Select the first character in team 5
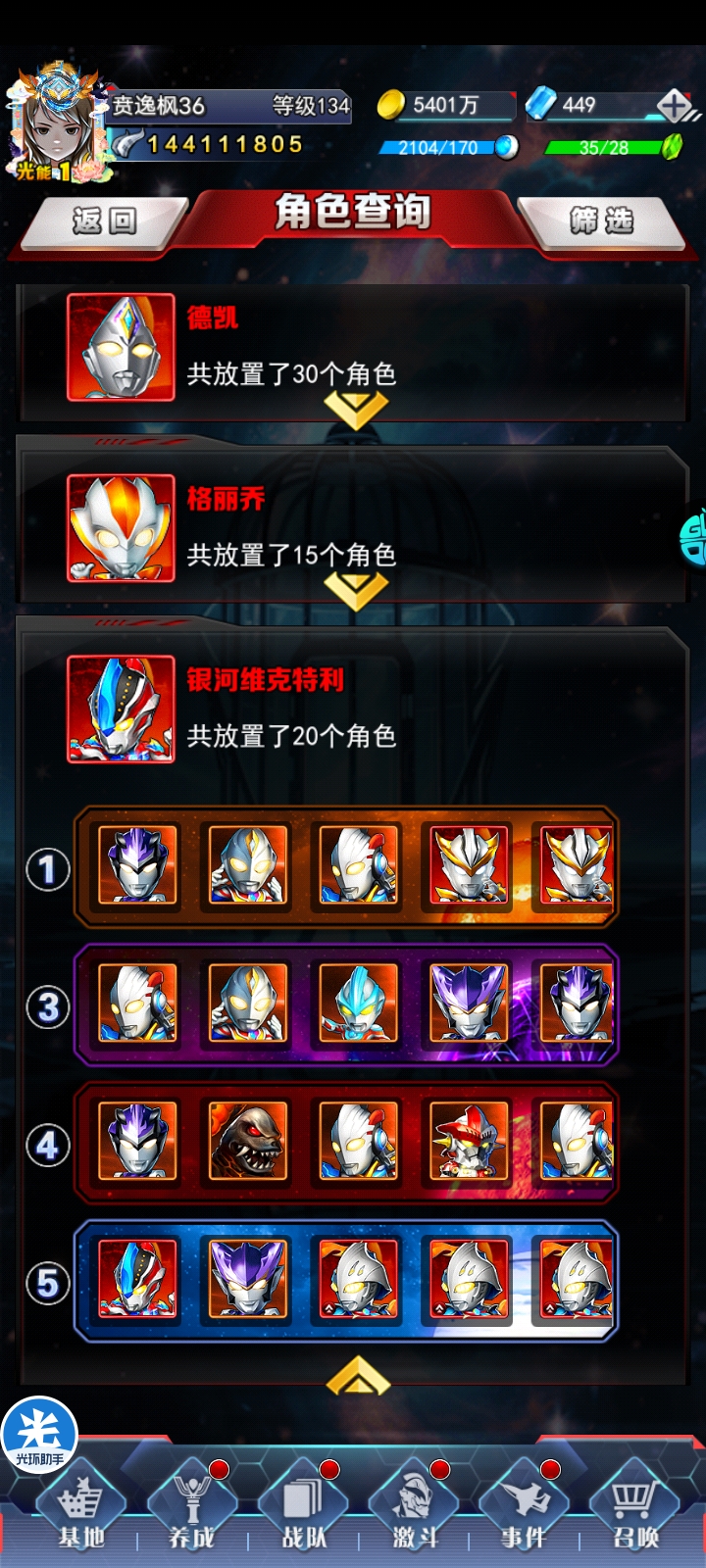The height and width of the screenshot is (1568, 706). (137, 1279)
